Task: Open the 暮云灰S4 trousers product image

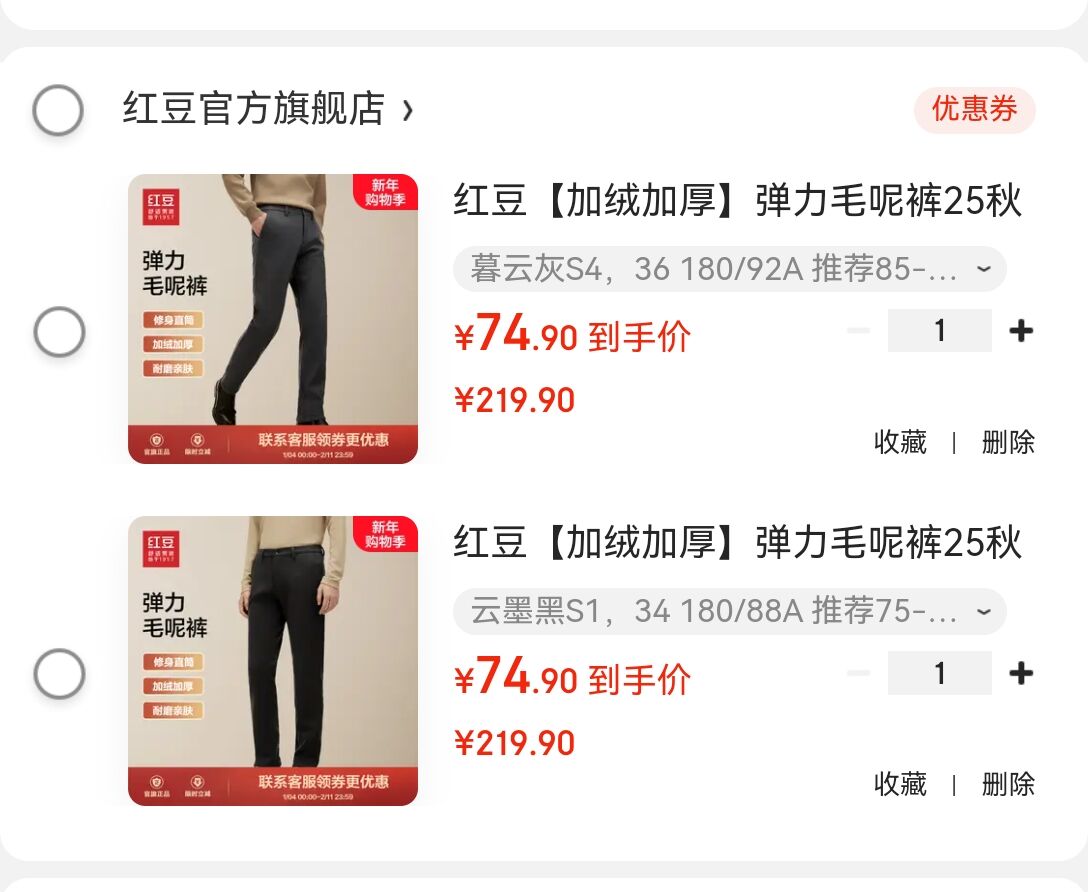Action: tap(273, 319)
